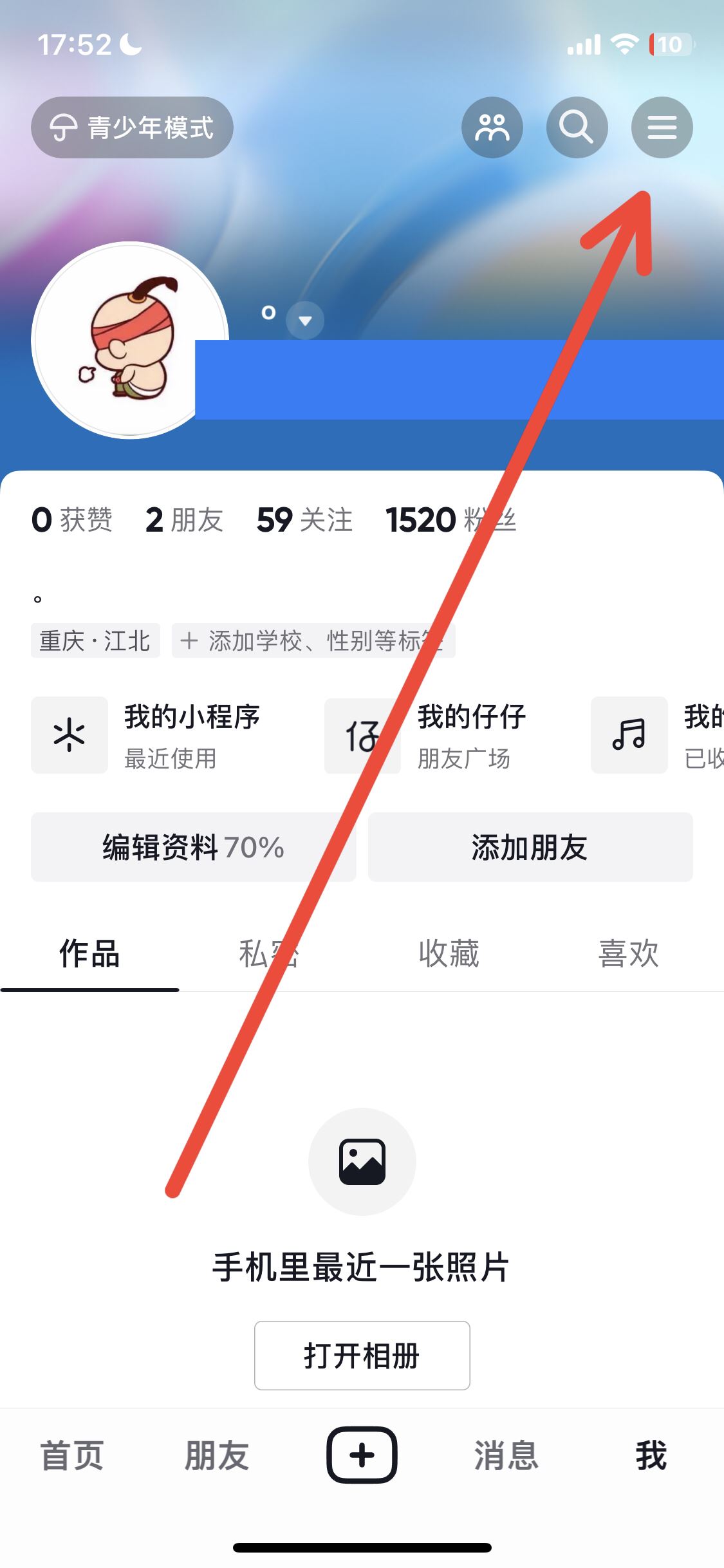View the 1520 粉丝 follower count
Viewport: 724px width, 1568px height.
click(x=450, y=520)
